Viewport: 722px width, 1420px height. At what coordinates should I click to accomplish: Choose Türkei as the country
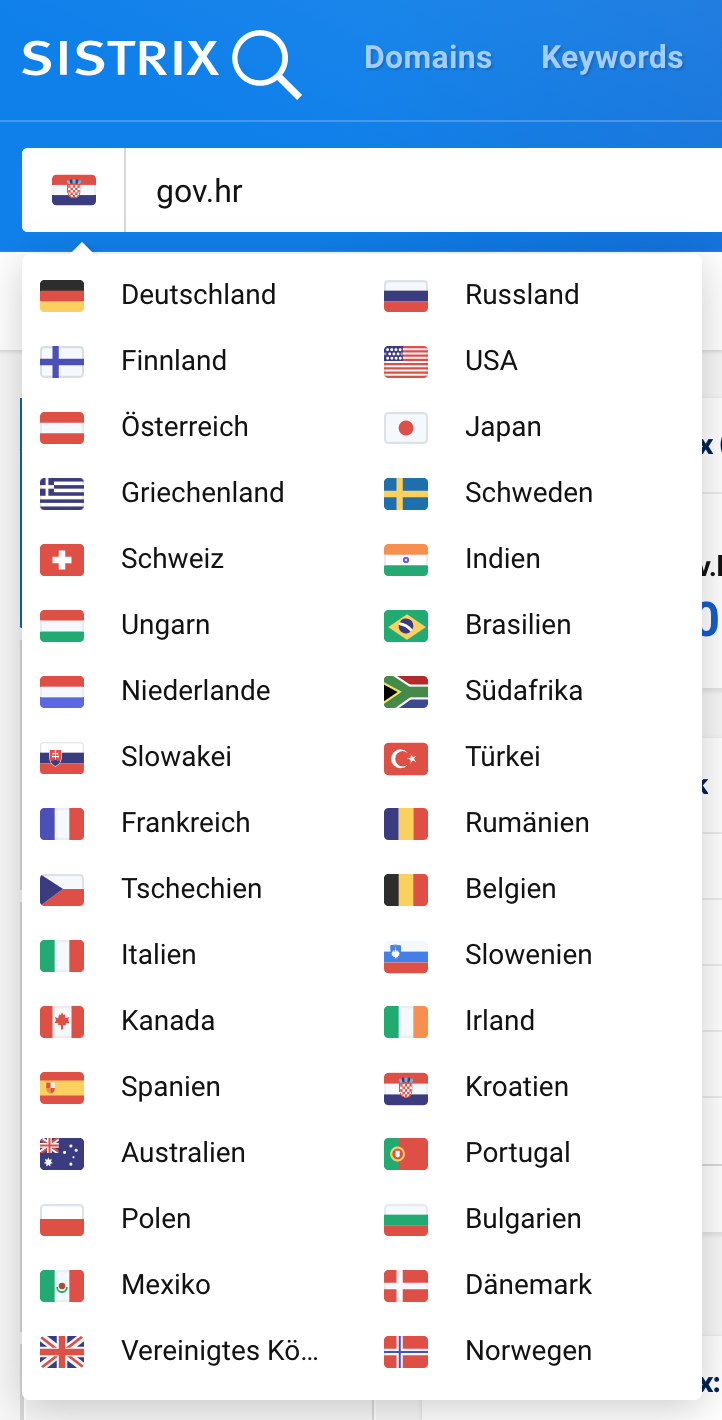(503, 757)
